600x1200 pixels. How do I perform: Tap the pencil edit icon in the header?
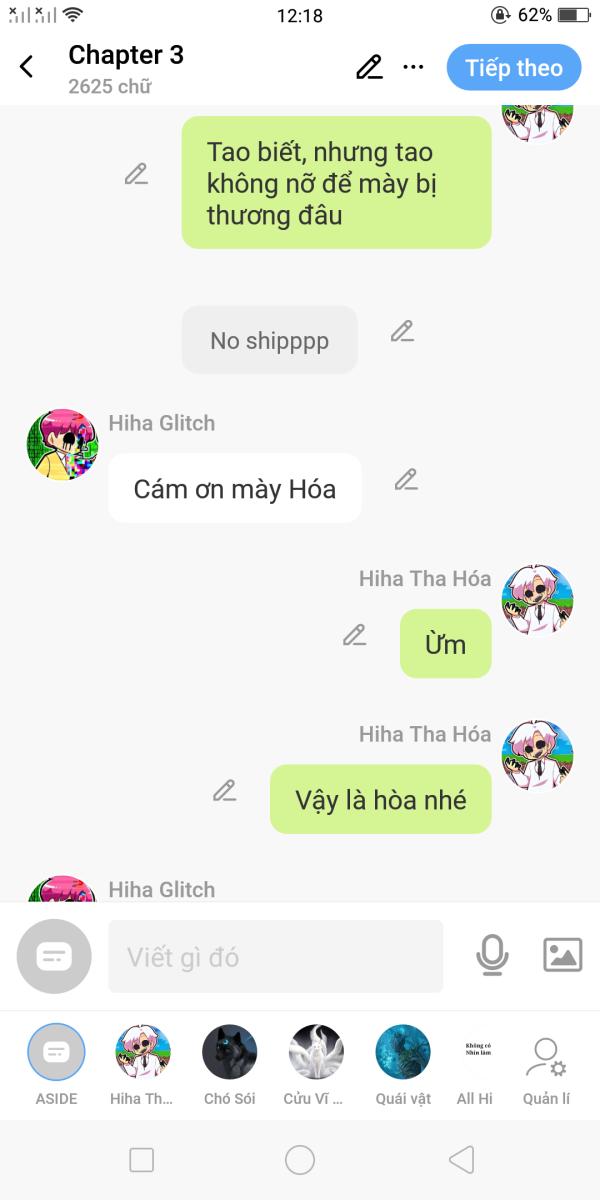[x=369, y=67]
